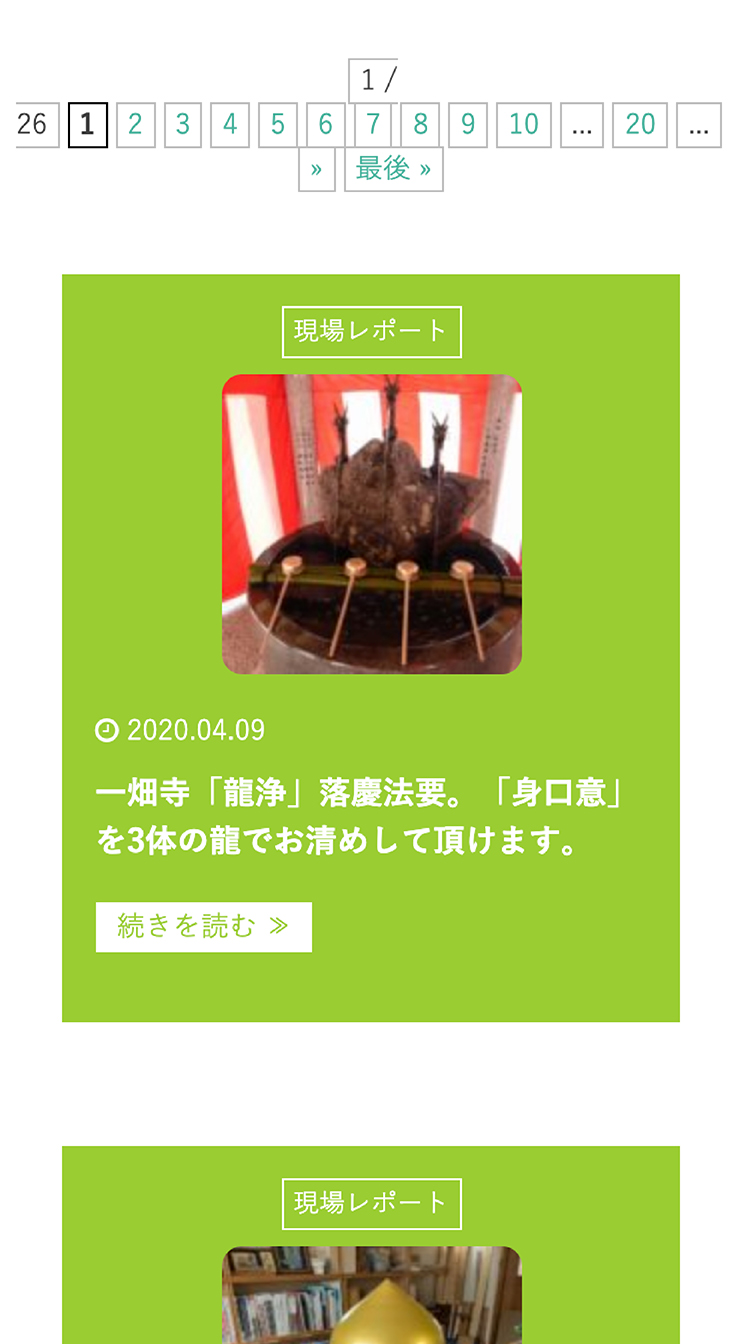Jump to the last page via 最後 »
Viewport: 750px width, 1344px height.
[x=394, y=169]
